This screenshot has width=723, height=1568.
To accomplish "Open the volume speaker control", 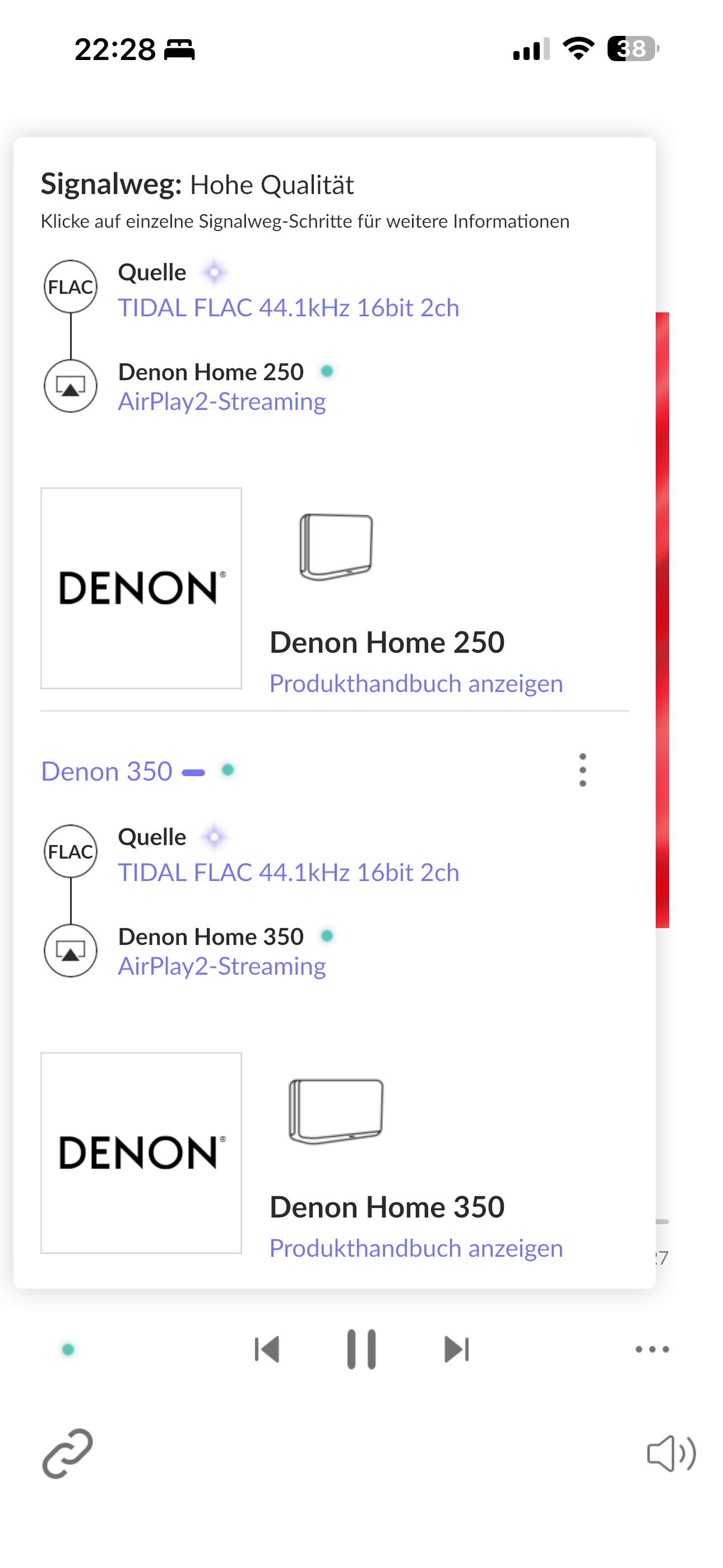I will pos(671,1454).
